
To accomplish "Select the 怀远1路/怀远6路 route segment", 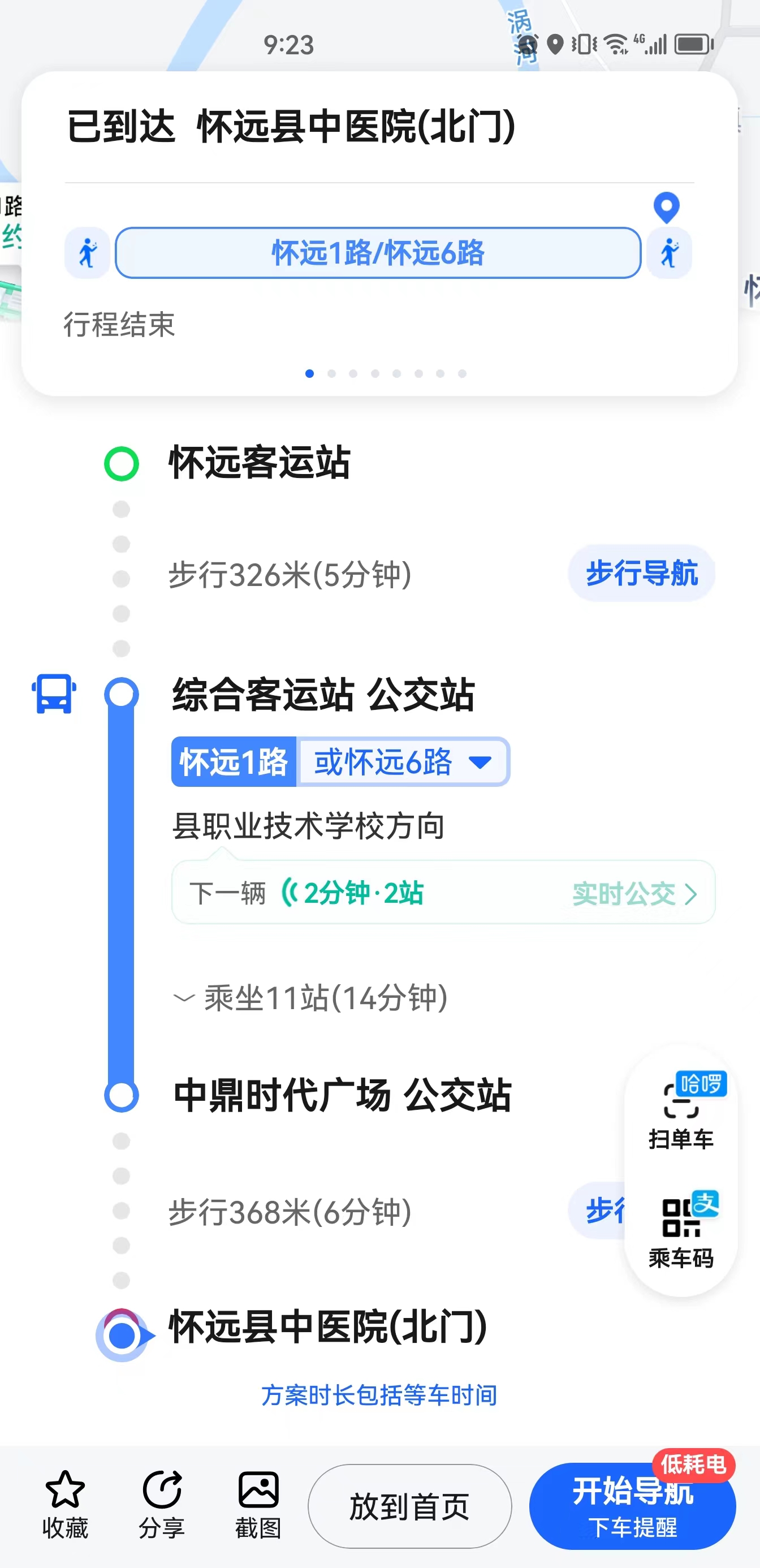I will tap(378, 253).
